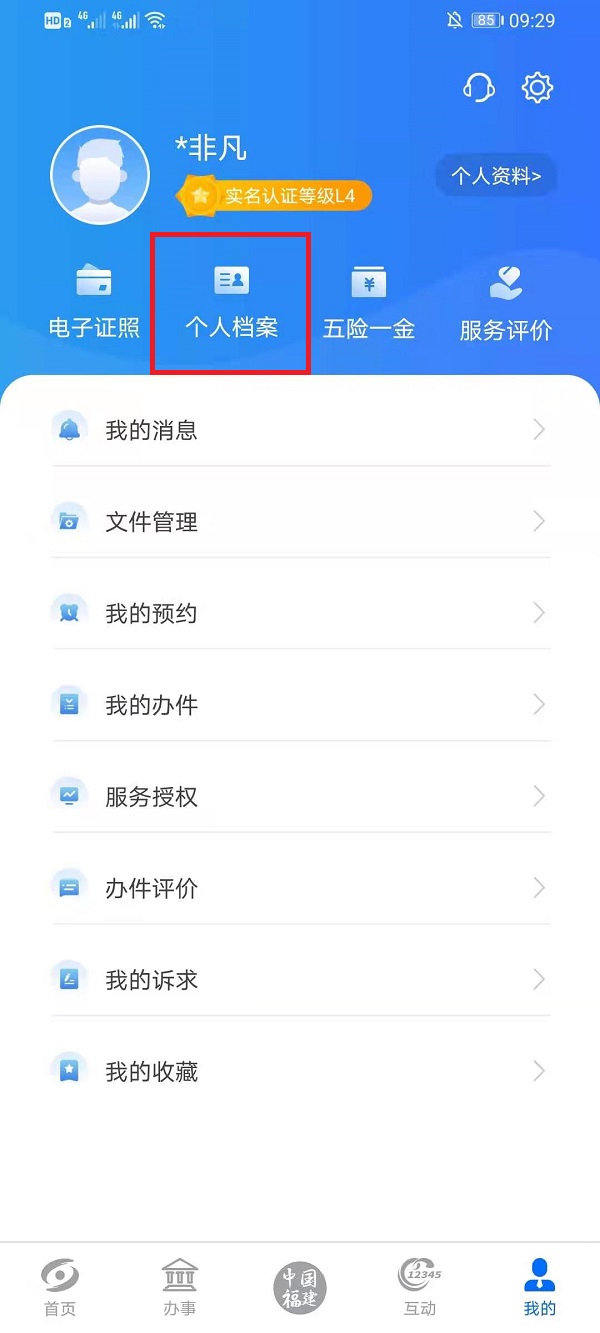
Task: Open the settings gear
Action: pos(538,88)
